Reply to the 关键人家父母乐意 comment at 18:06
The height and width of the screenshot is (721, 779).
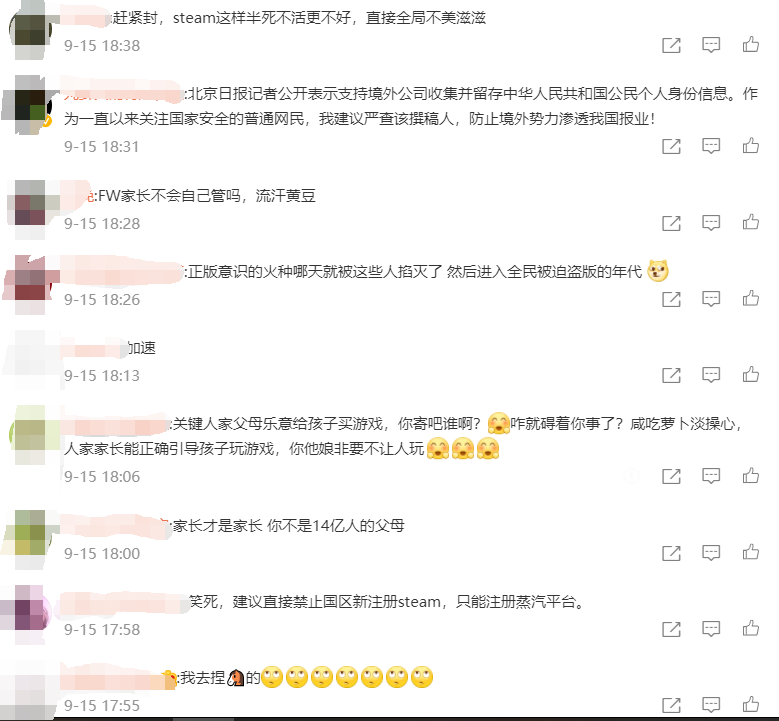711,477
